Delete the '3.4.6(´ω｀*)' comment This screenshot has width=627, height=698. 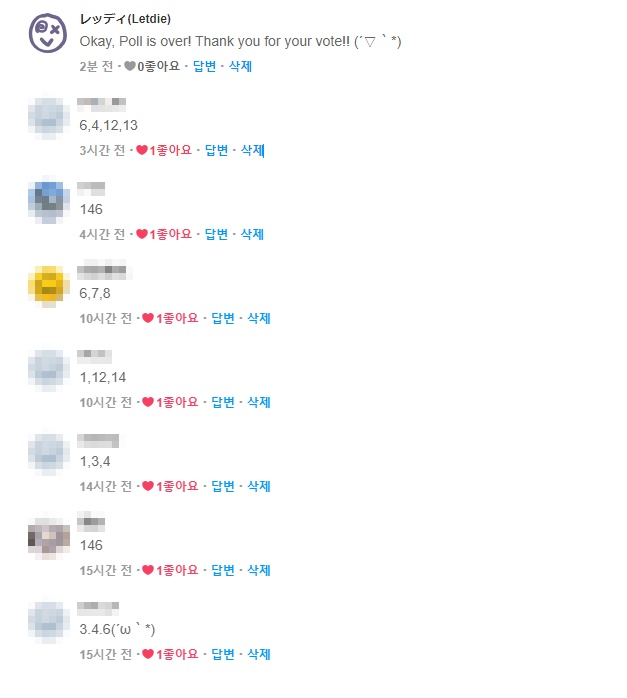pyautogui.click(x=258, y=654)
